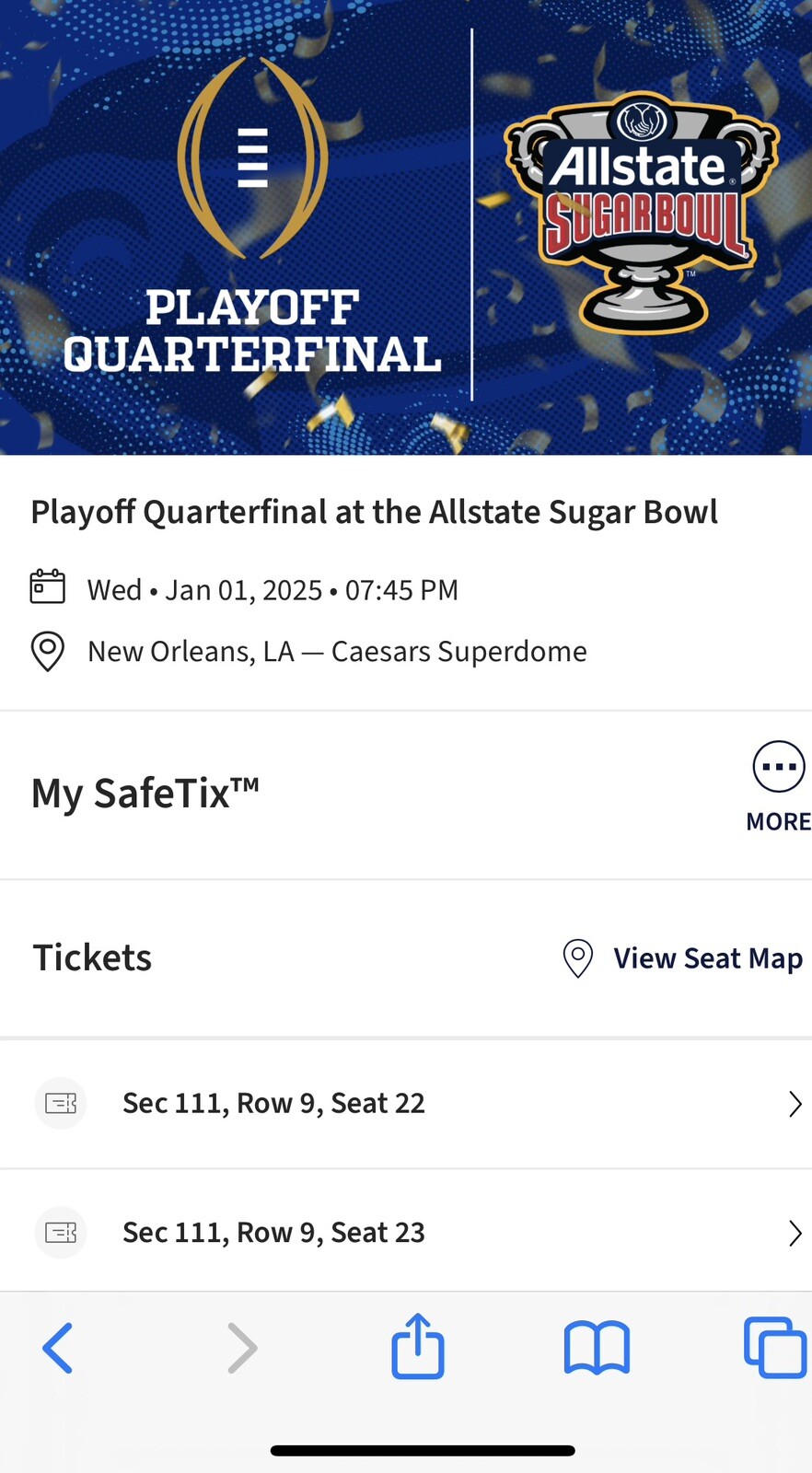This screenshot has width=812, height=1473.
Task: Select the ticket icon for Seat 23
Action: point(60,1232)
